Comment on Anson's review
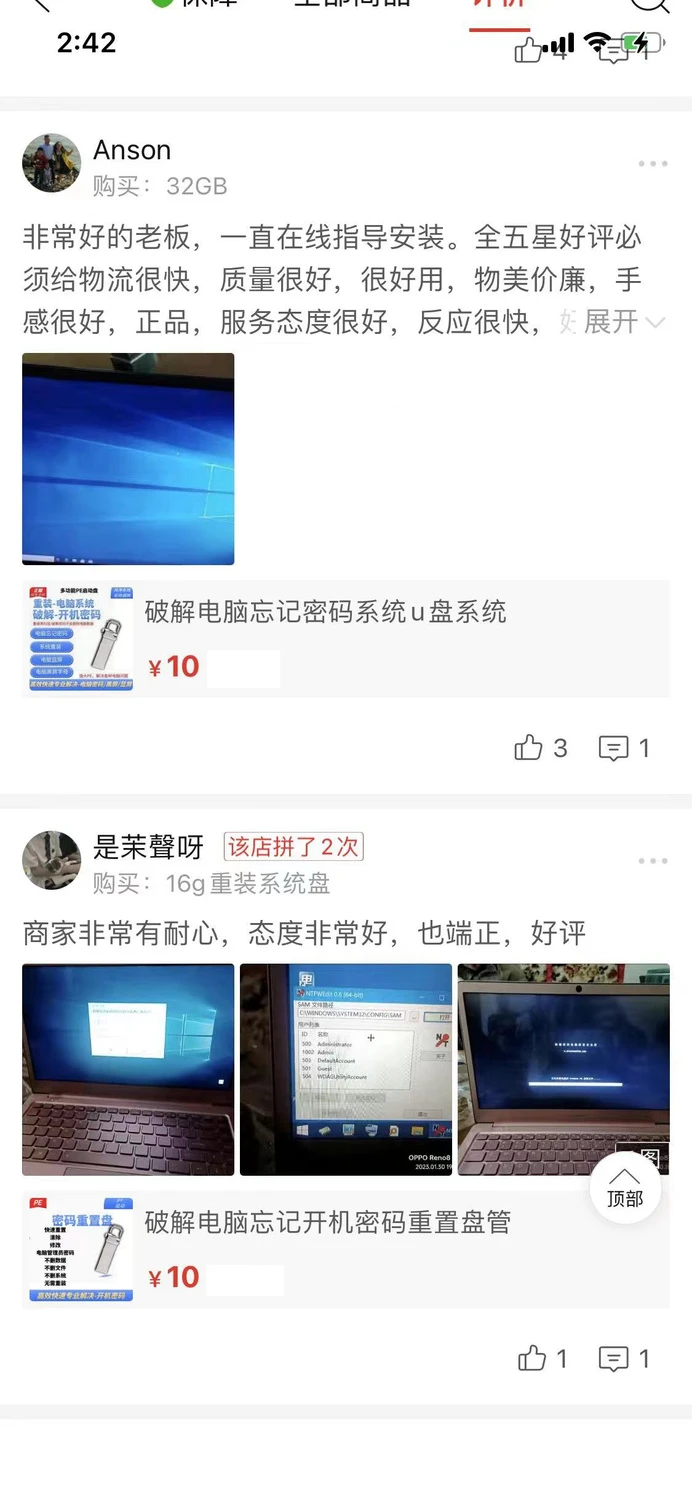The image size is (692, 1498). (x=624, y=748)
